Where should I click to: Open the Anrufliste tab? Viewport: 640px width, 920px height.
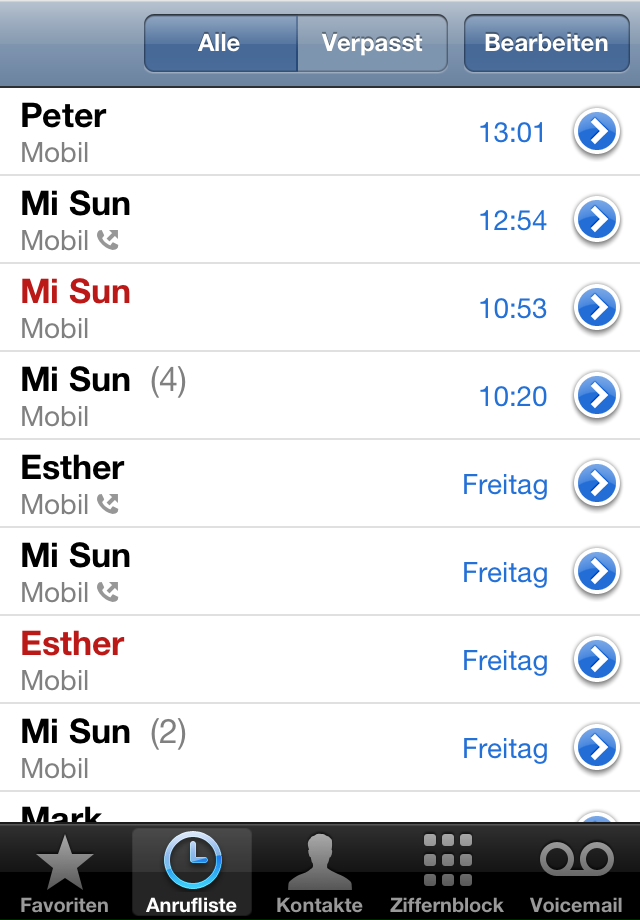point(192,874)
